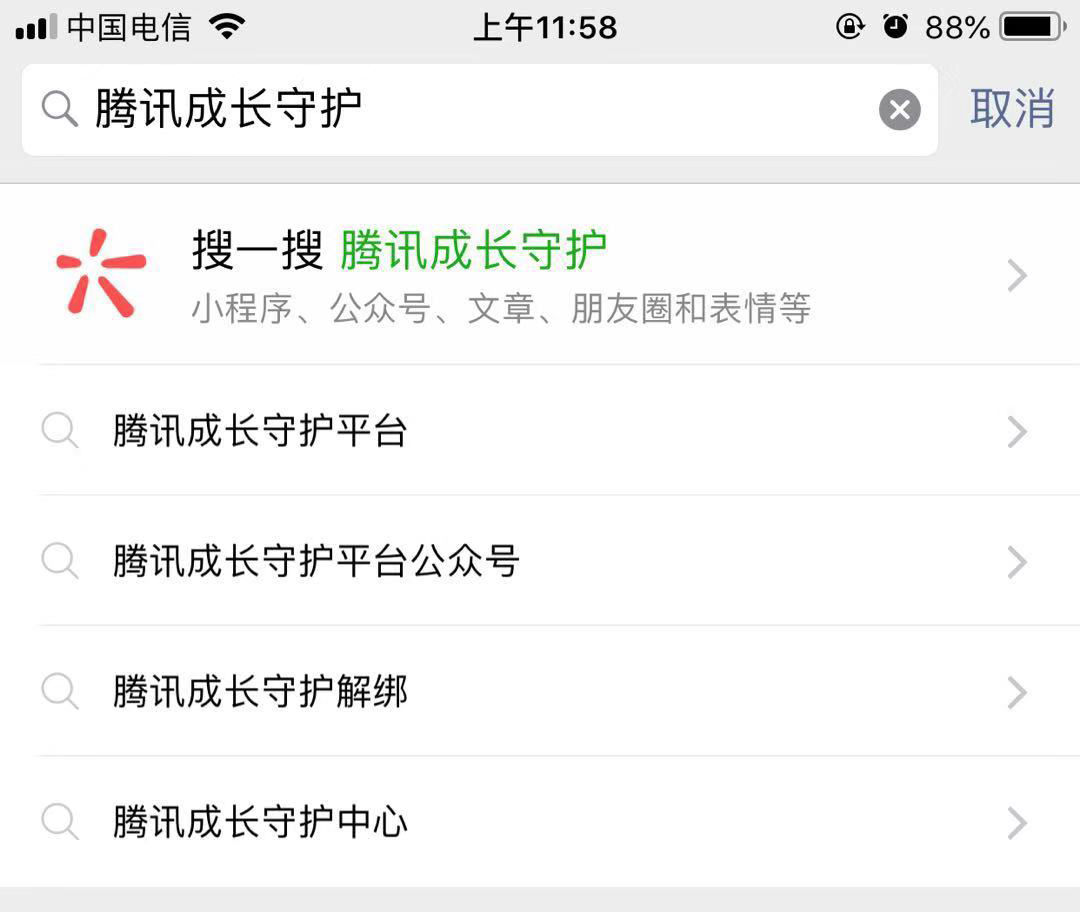Screen dimensions: 1080x912
Task: Tap the search field containing 腾讯成长守护
Action: tap(450, 109)
